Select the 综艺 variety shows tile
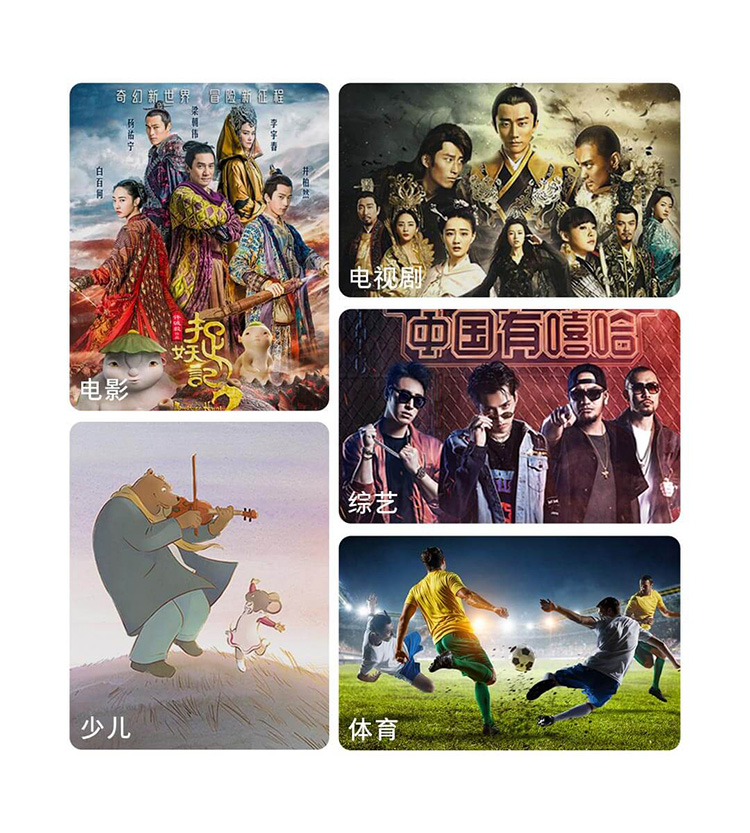750x833 pixels. [x=509, y=416]
